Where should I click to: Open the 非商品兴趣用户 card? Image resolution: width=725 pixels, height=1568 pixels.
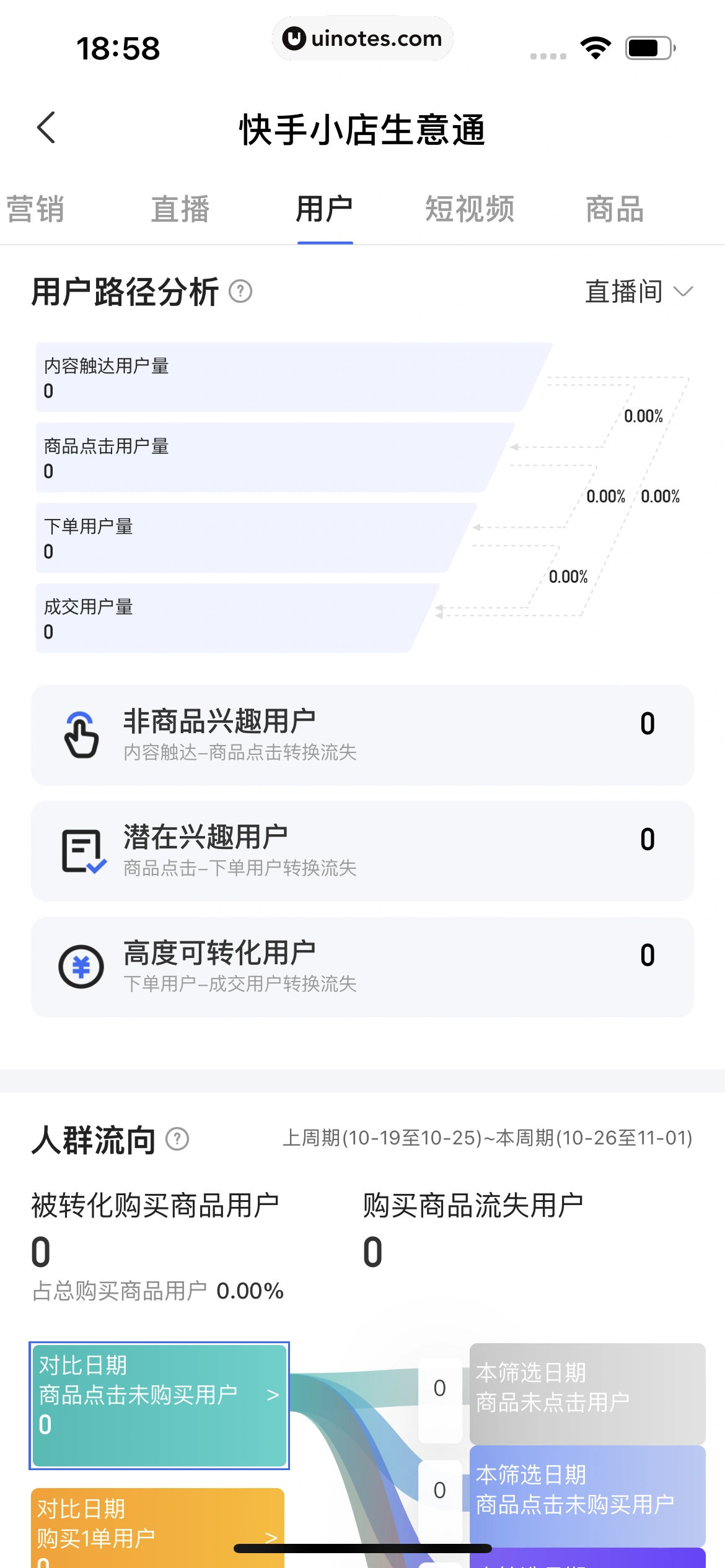point(362,735)
